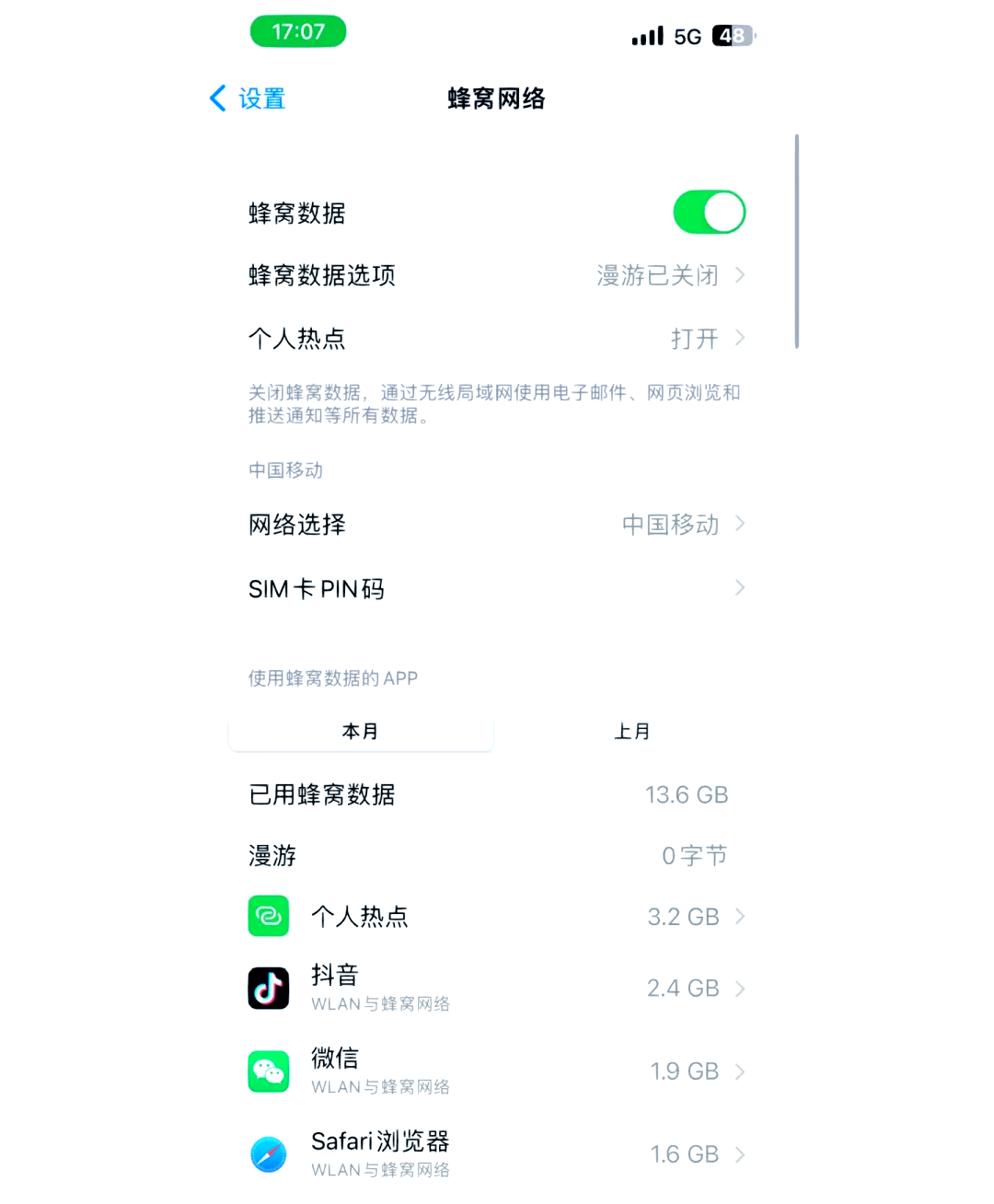Open 个人热点 settings row showing 打开
The height and width of the screenshot is (1204, 994).
[x=497, y=339]
